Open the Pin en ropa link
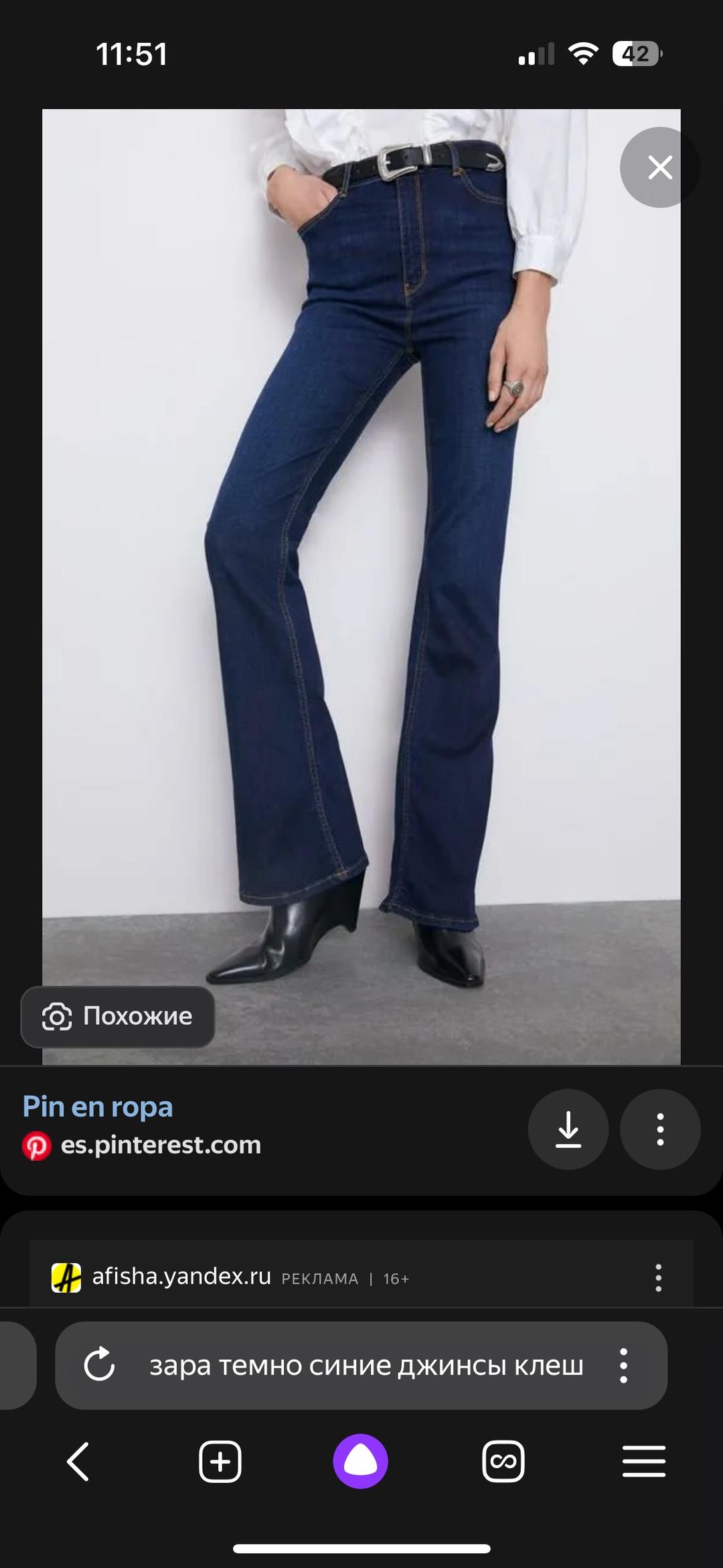Screen dimensions: 723x1568 [x=98, y=1107]
